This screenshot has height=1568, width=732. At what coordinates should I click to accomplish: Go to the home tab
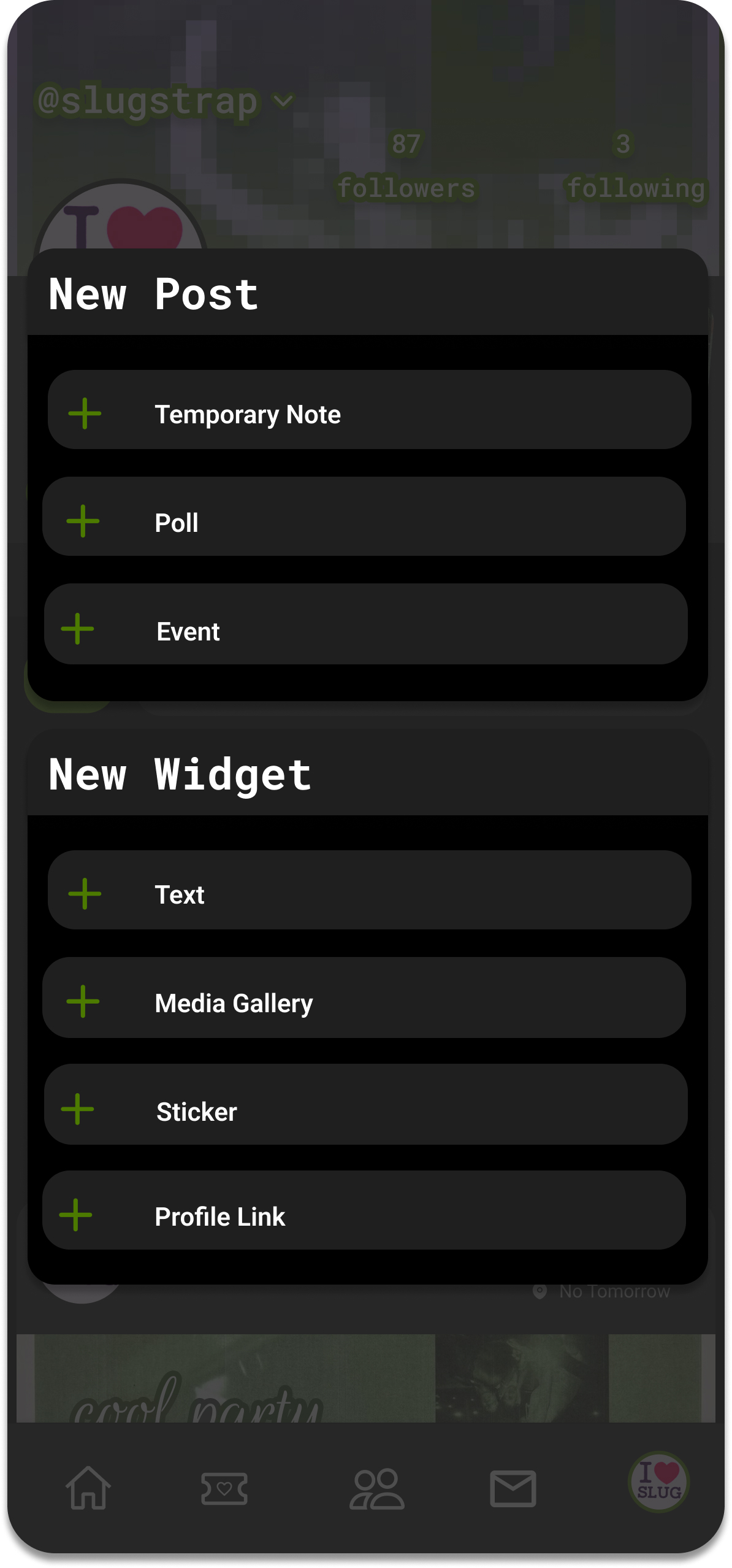coord(88,1488)
